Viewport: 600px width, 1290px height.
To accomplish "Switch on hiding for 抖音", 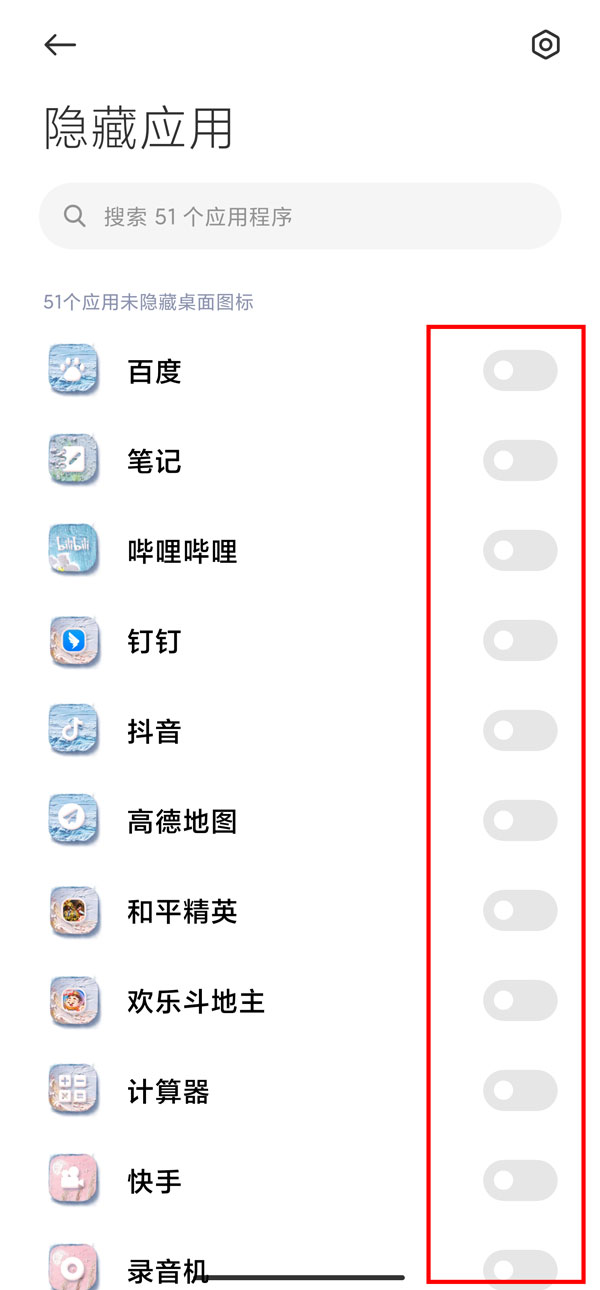I will pyautogui.click(x=519, y=731).
